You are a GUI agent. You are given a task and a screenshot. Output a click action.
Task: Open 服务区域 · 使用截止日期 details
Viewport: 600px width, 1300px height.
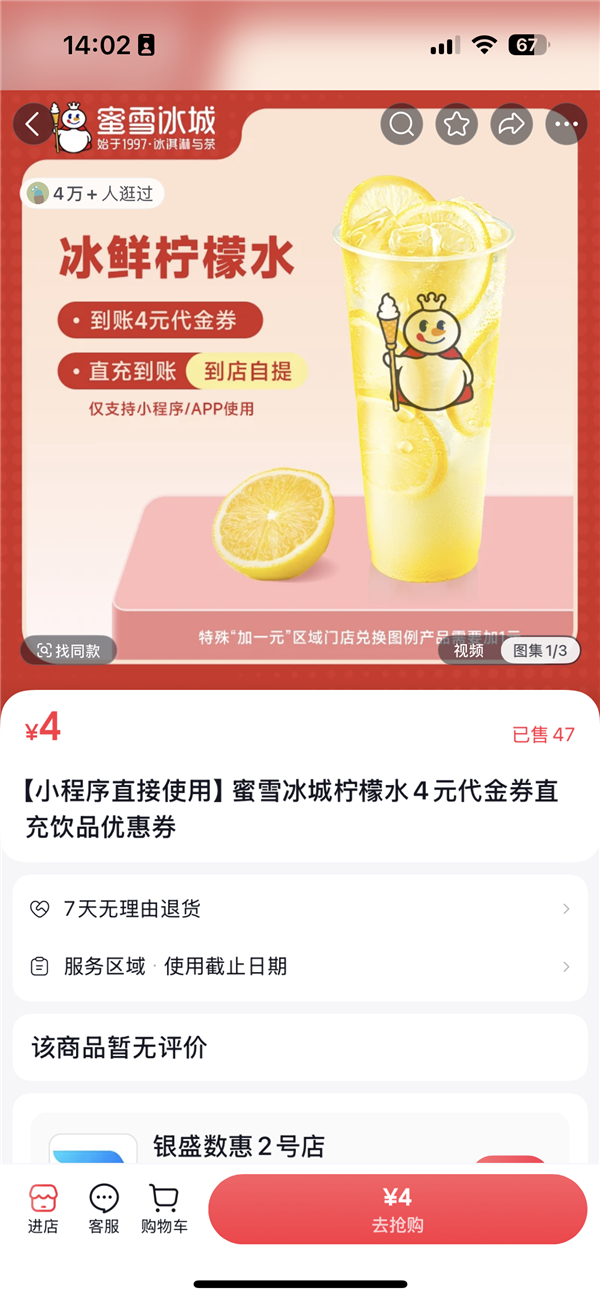[300, 966]
